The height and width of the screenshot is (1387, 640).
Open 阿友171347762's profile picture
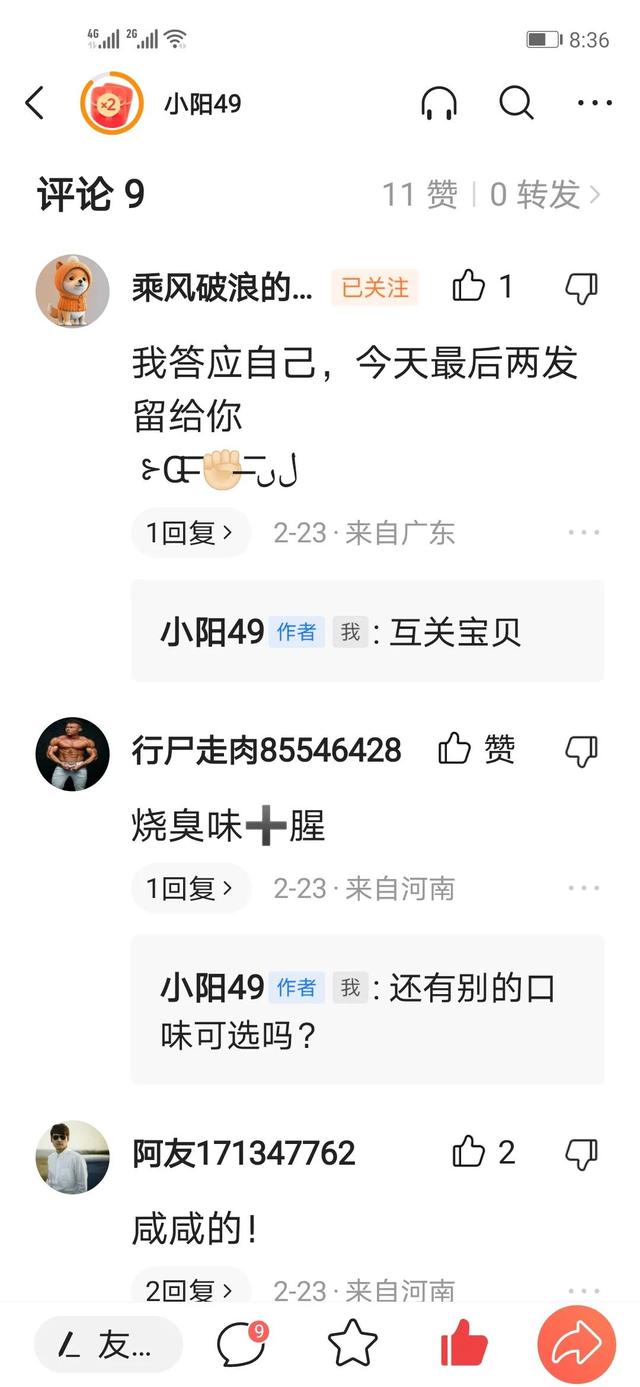click(x=73, y=1157)
